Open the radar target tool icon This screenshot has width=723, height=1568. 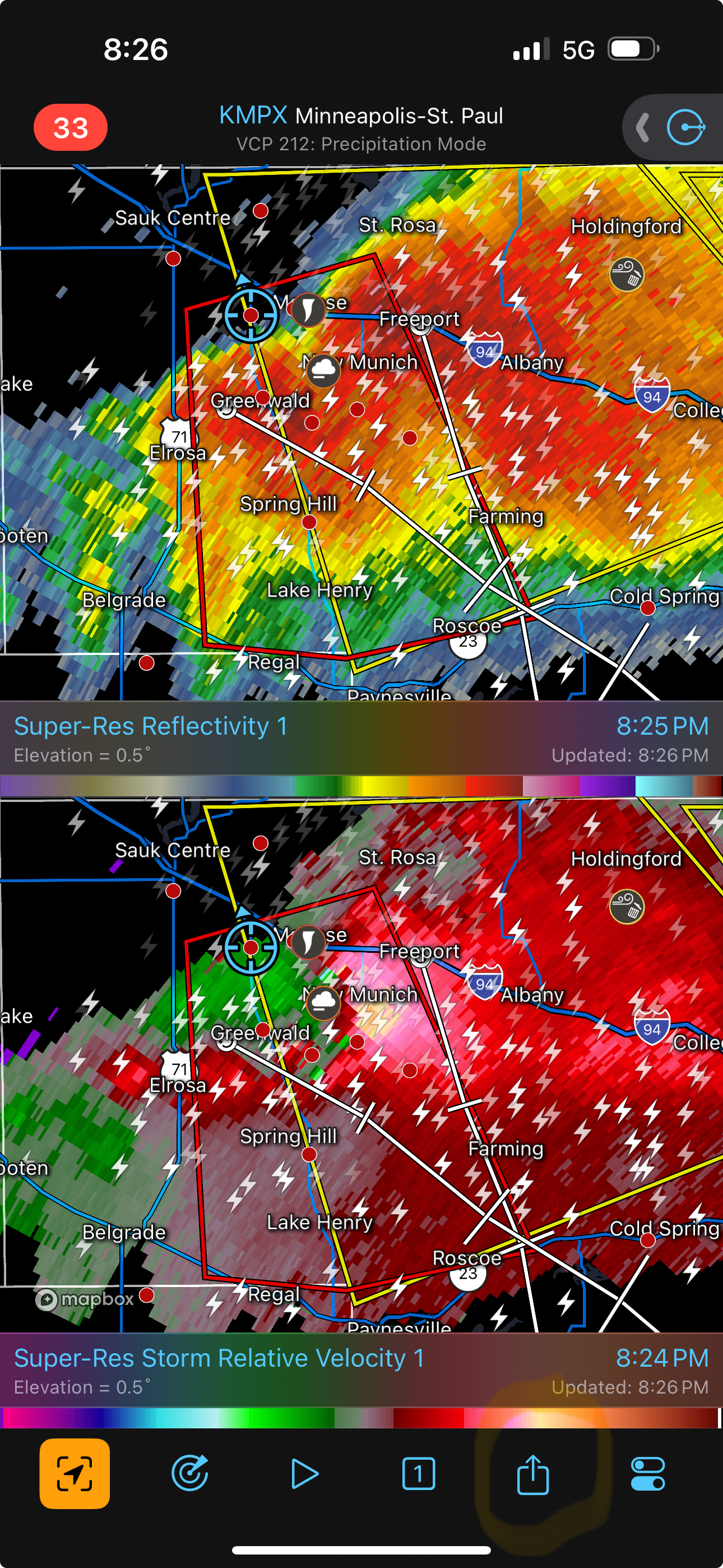tap(191, 1474)
